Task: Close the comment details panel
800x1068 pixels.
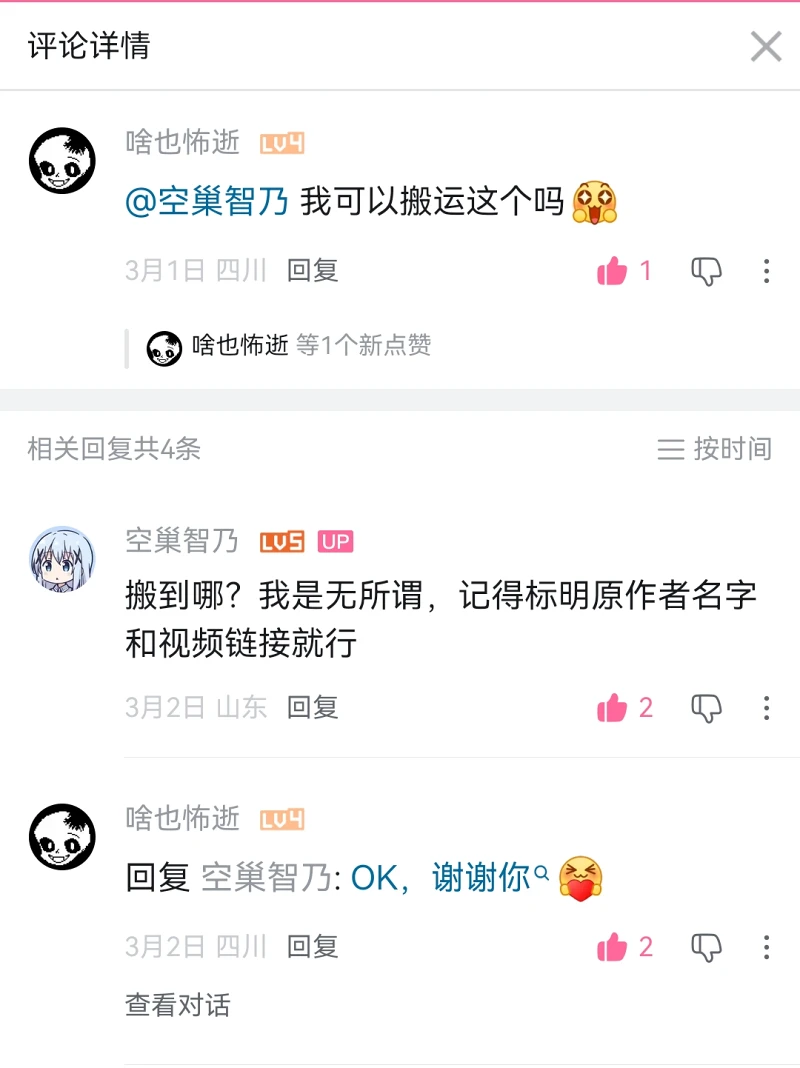Action: 766,46
